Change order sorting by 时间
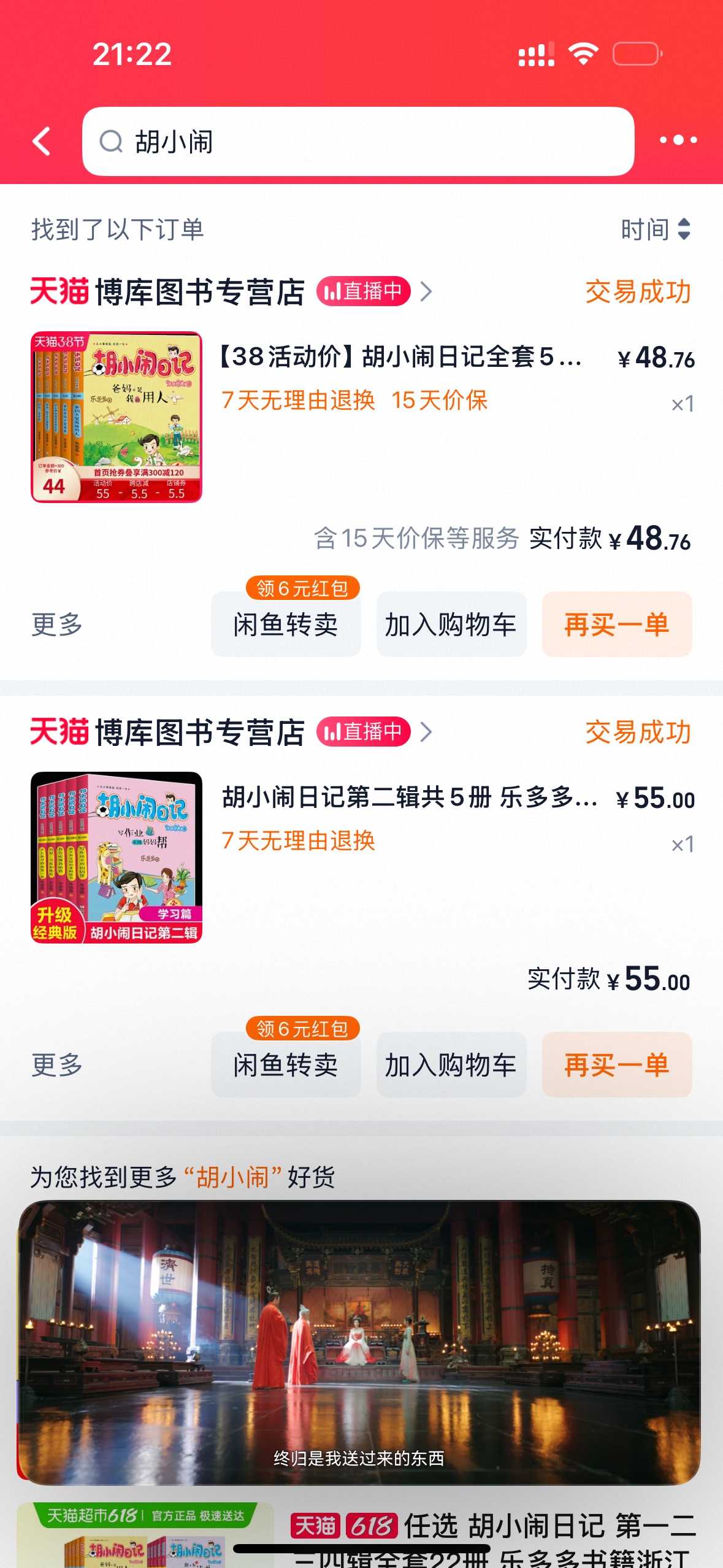 (655, 229)
